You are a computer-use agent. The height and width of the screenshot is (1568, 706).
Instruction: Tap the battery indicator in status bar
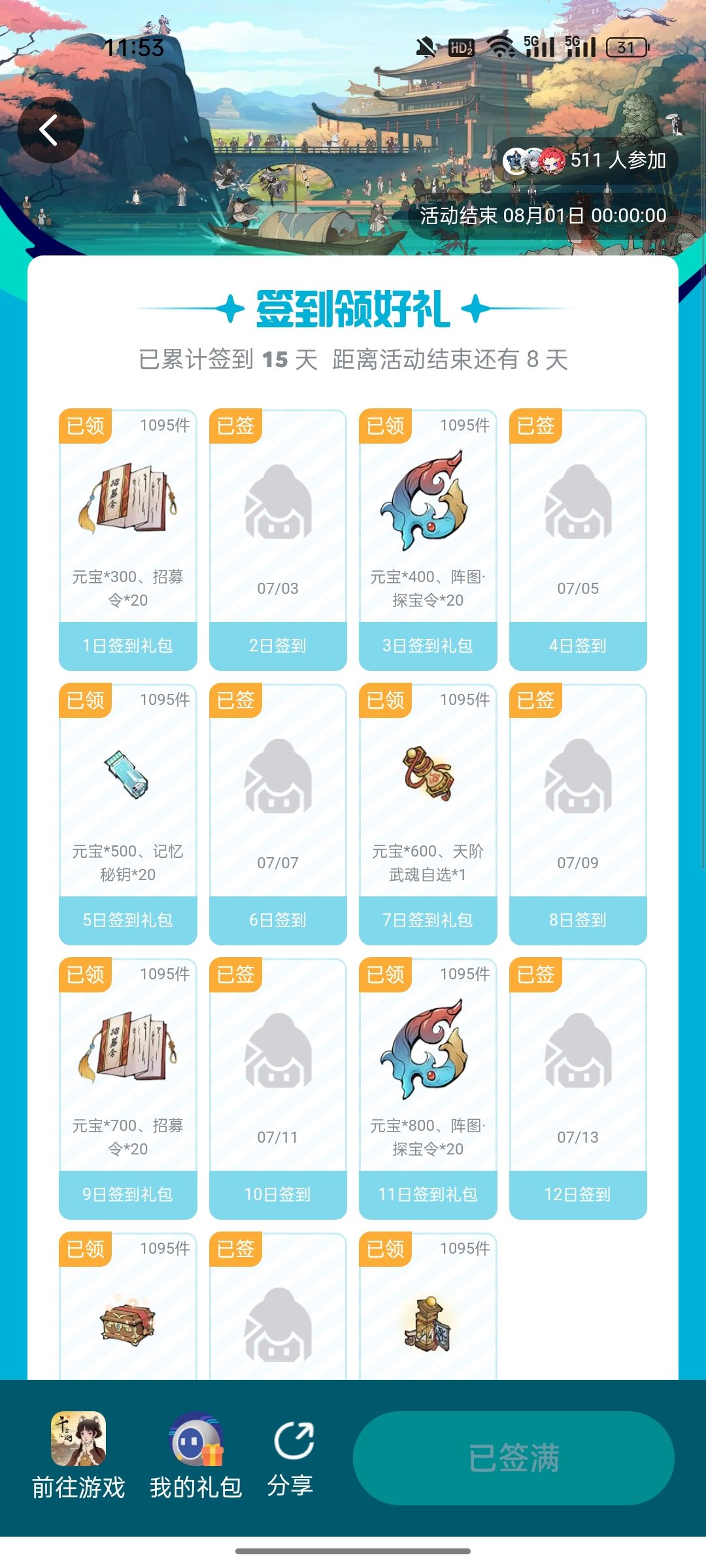[626, 47]
